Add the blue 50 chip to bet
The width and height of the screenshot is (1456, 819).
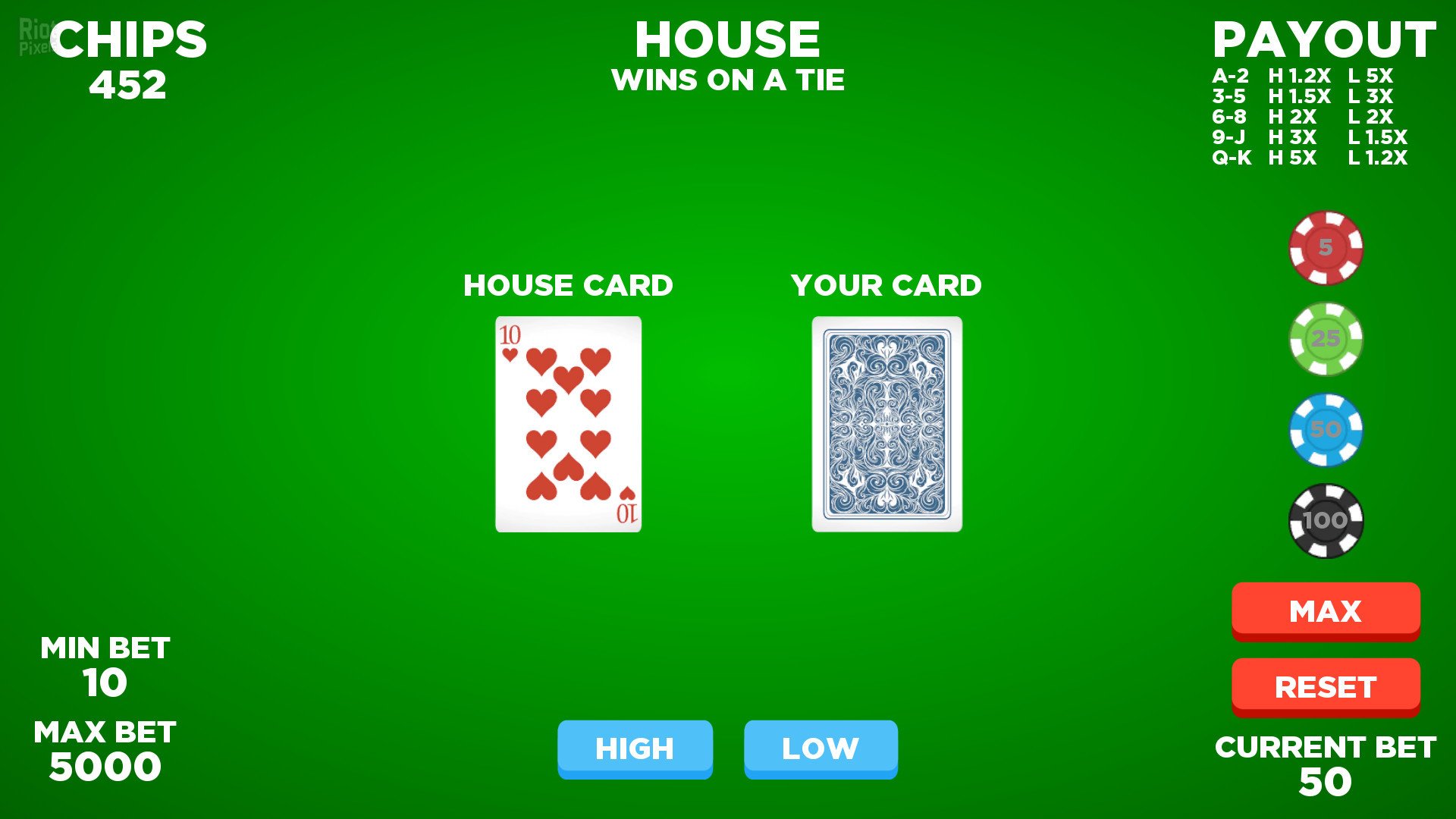pos(1326,430)
